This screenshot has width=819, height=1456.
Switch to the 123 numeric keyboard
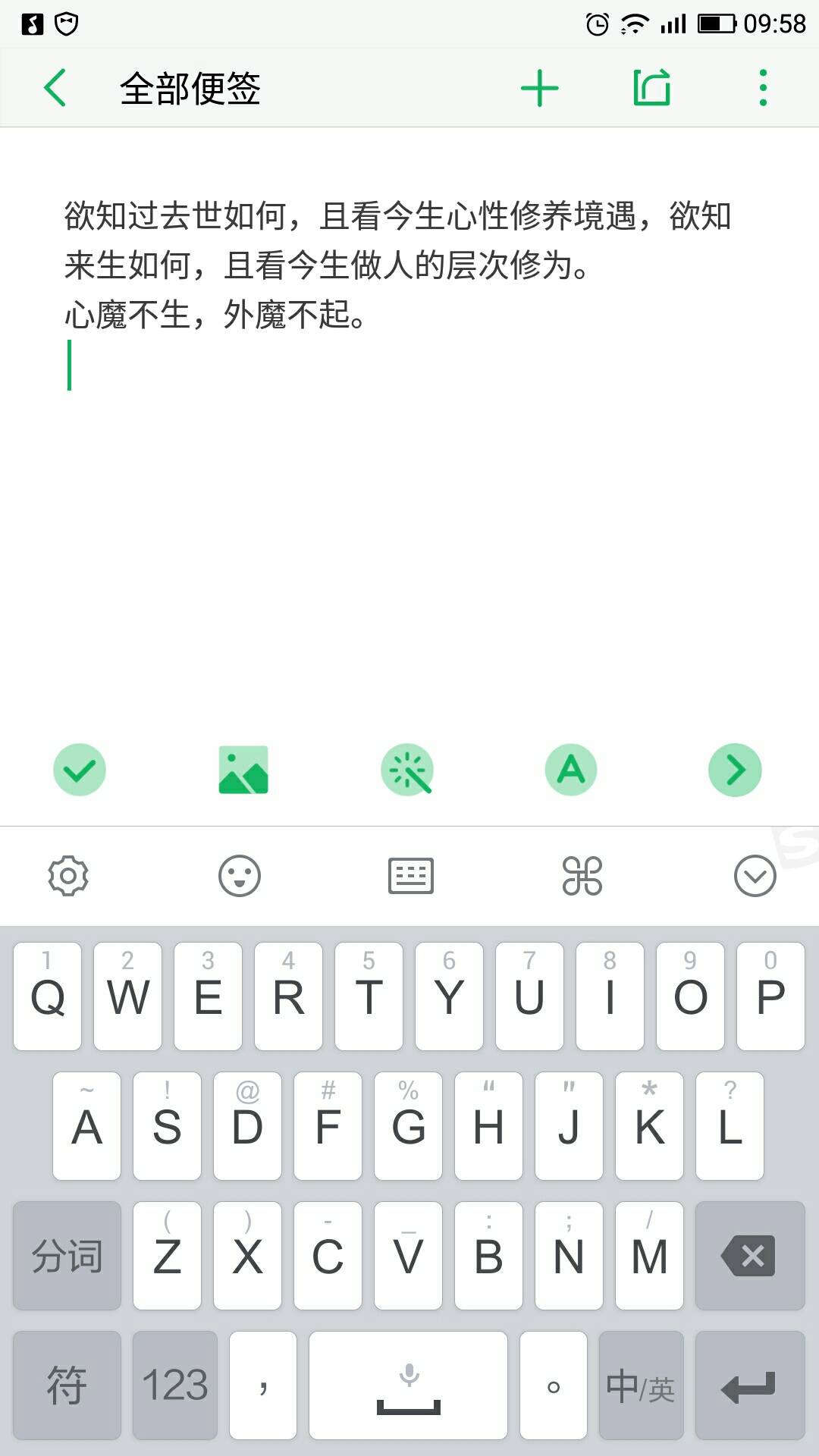(174, 1385)
